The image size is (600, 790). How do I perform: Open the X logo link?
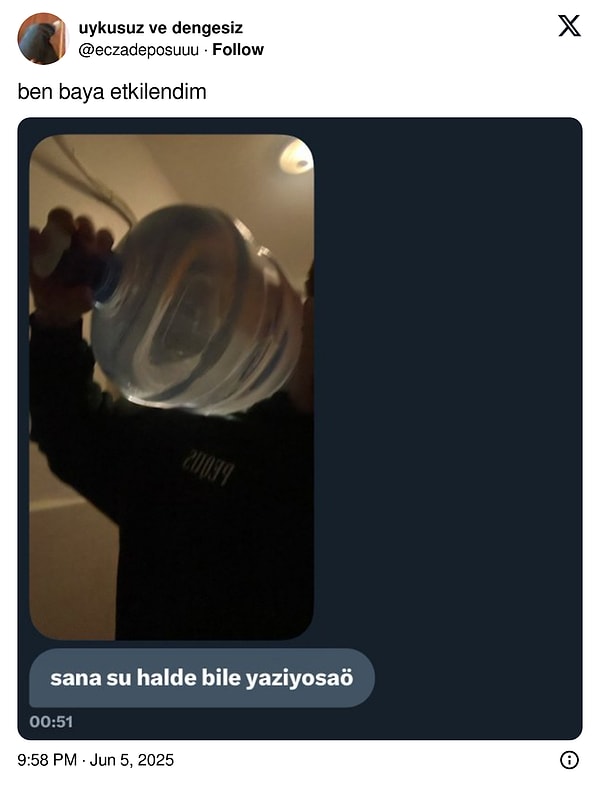569,26
